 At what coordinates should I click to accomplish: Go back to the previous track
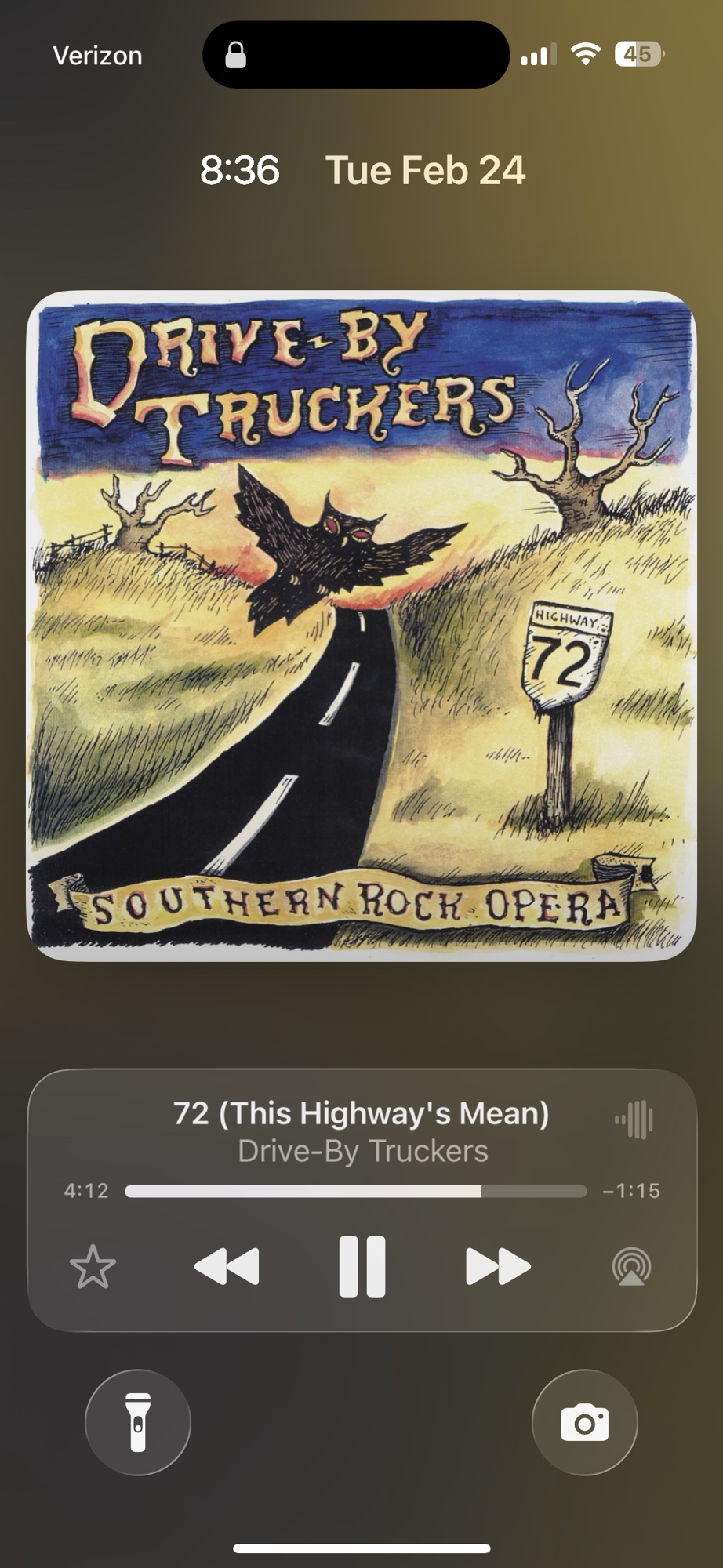(227, 1266)
